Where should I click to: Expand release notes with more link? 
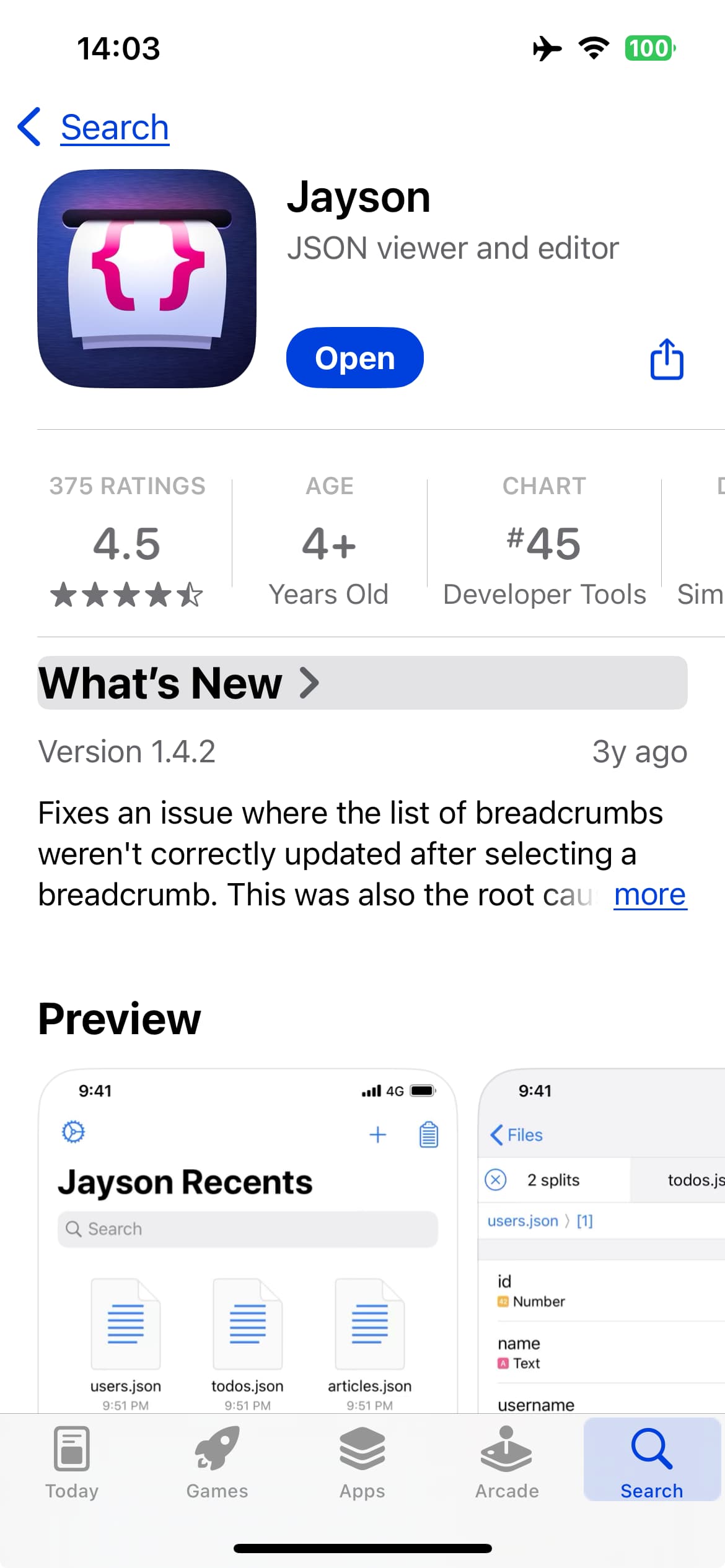(650, 894)
